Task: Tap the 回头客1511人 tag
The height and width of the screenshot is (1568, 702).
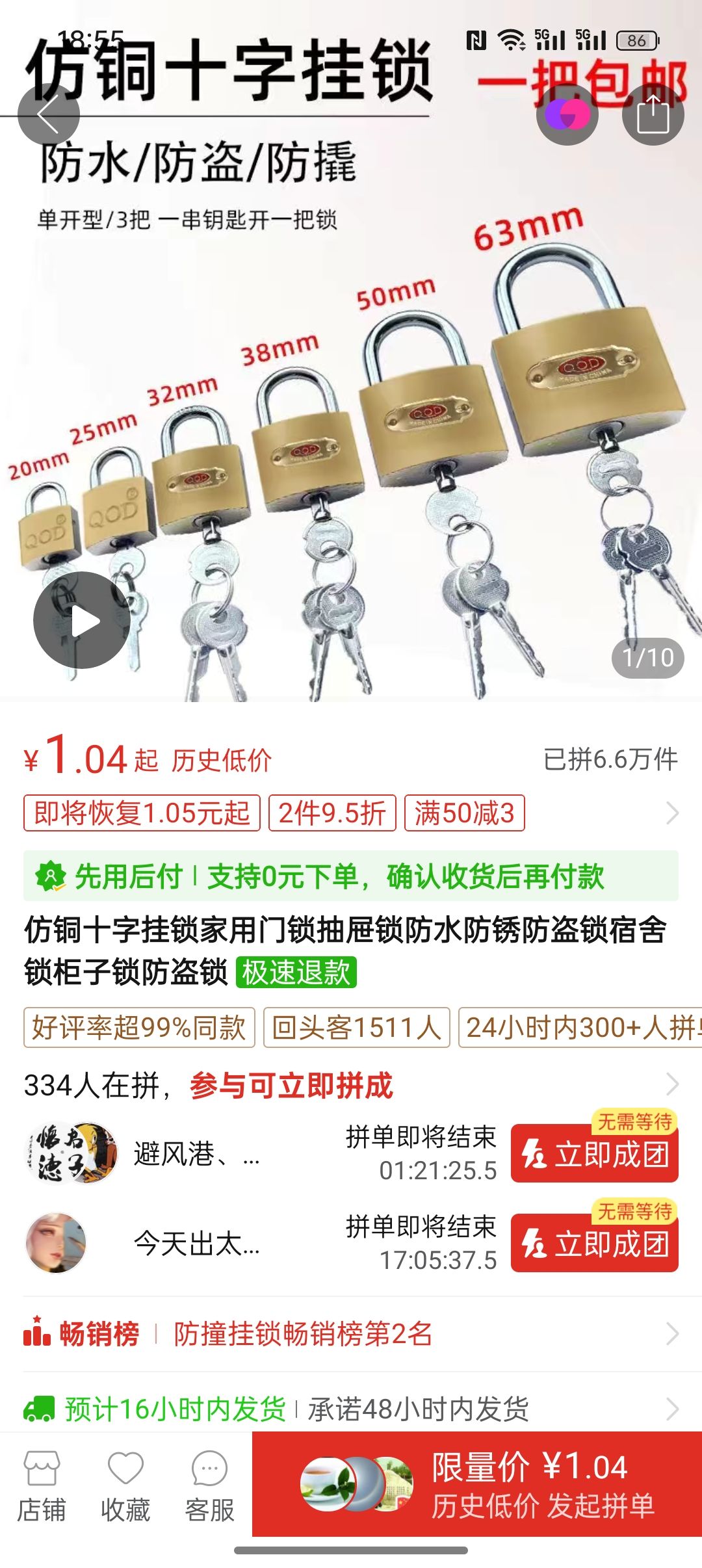Action: pyautogui.click(x=356, y=1028)
